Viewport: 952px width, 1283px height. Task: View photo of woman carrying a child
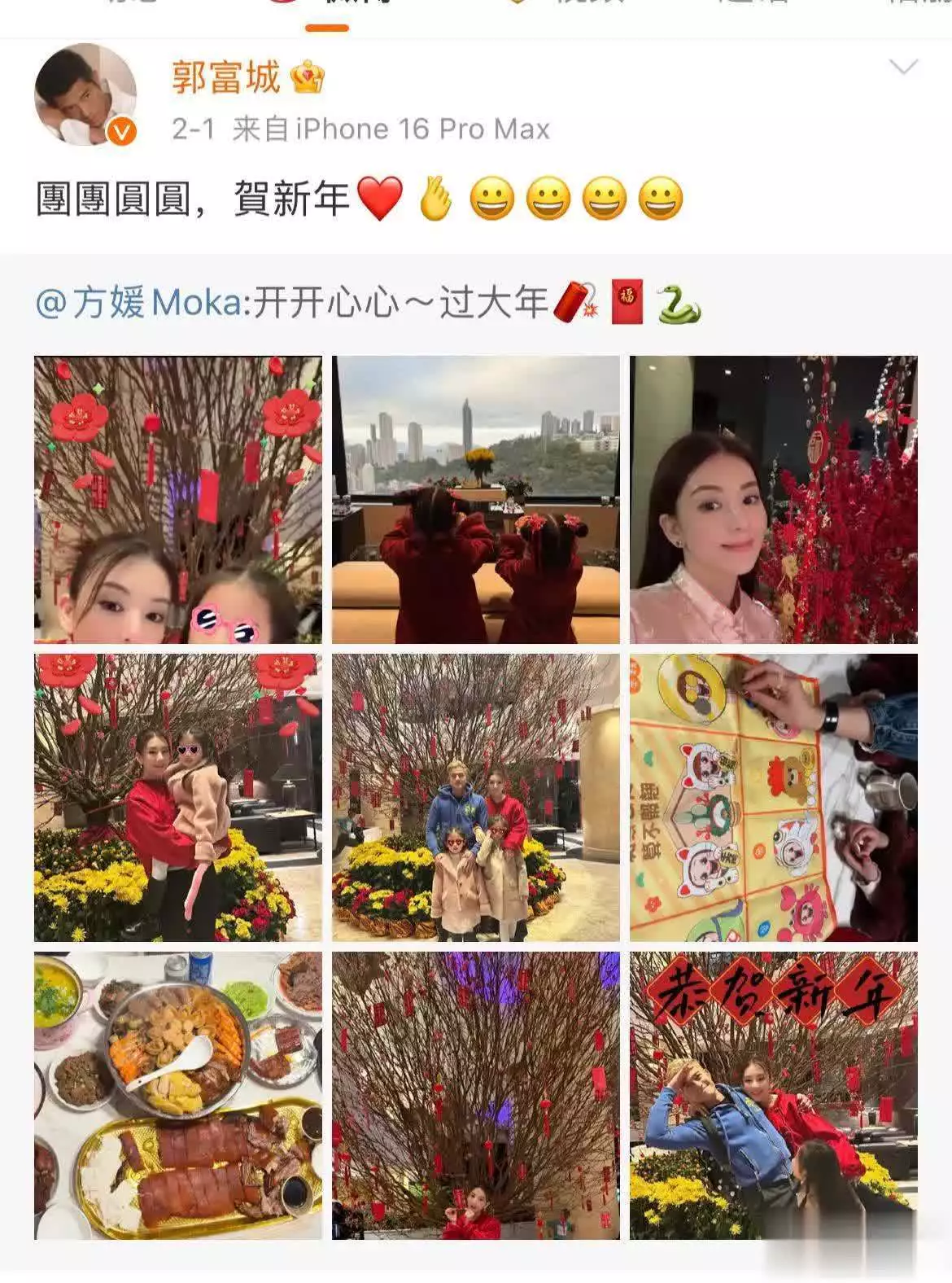pyautogui.click(x=177, y=798)
